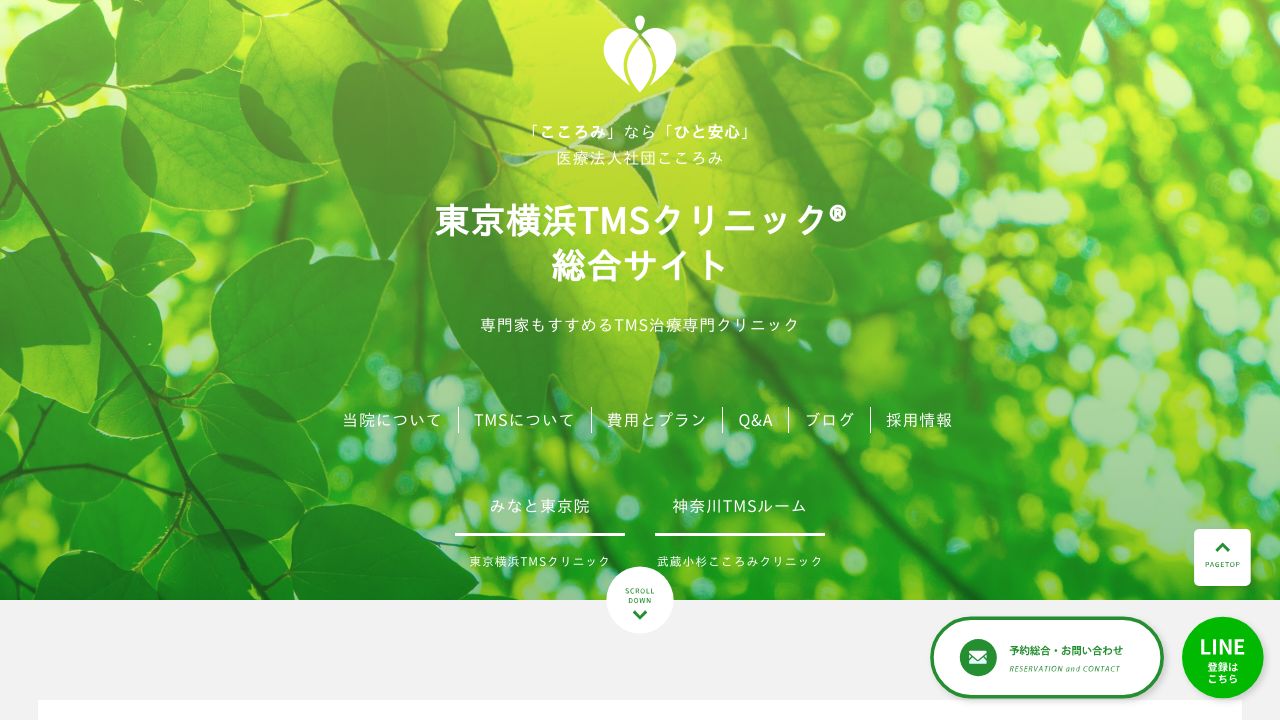Jump back to page top

click(1222, 557)
